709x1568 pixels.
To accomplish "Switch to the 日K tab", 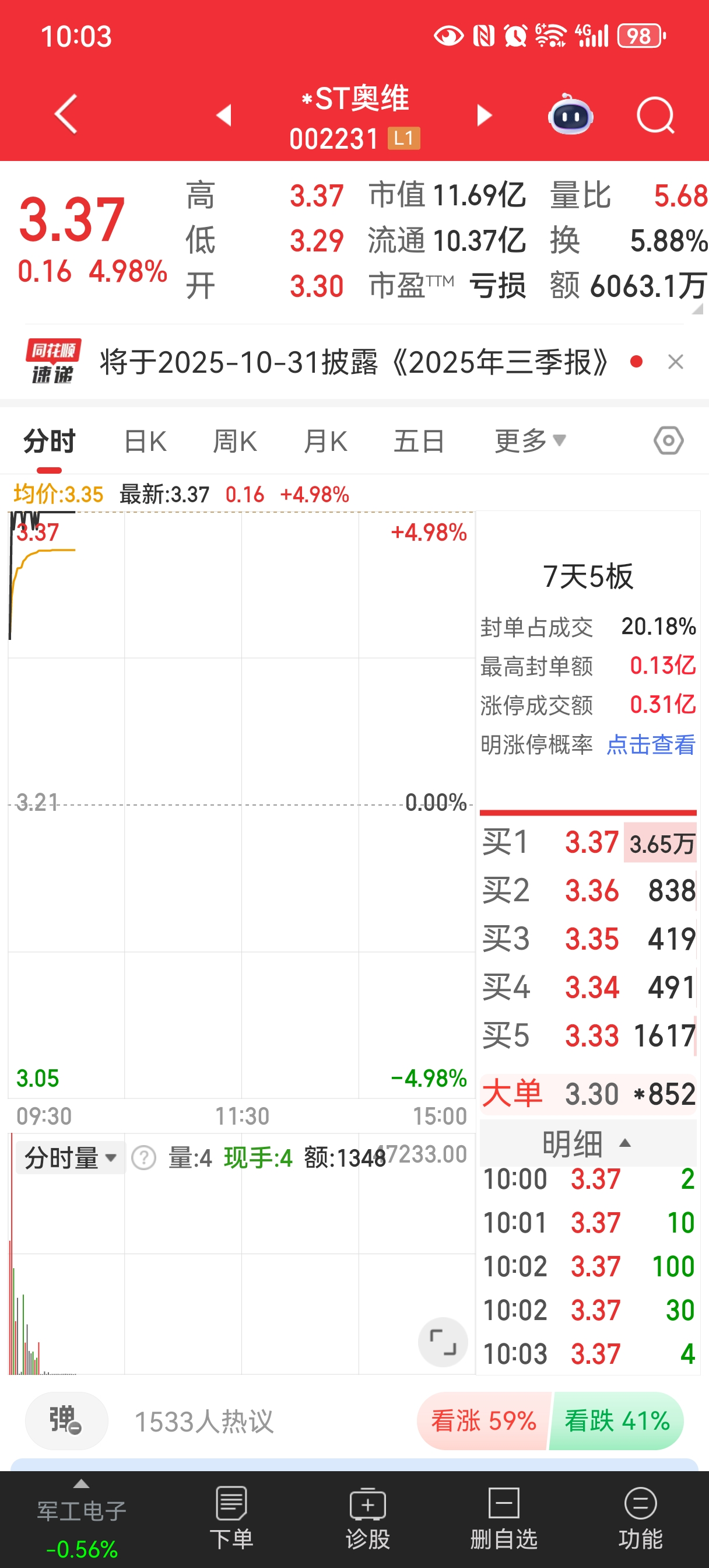I will pos(145,442).
